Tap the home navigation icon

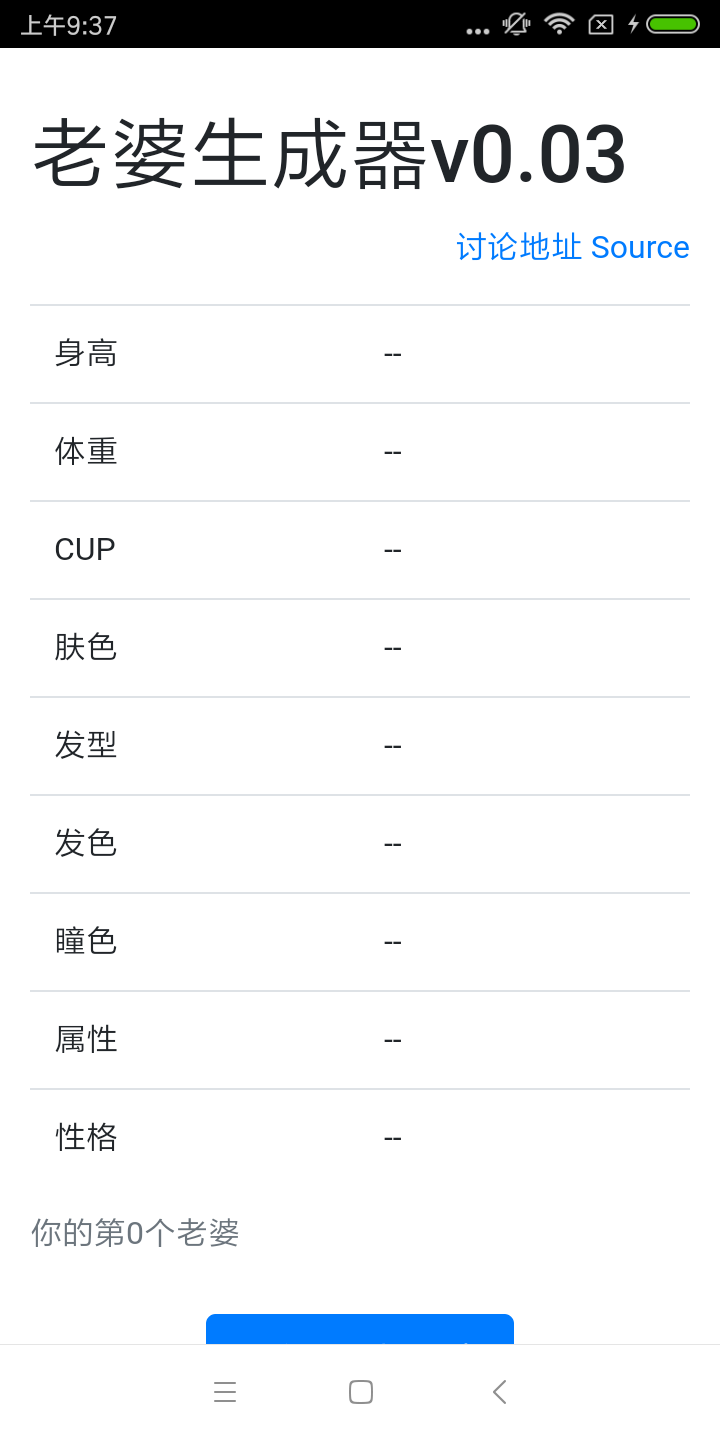pyautogui.click(x=361, y=1391)
